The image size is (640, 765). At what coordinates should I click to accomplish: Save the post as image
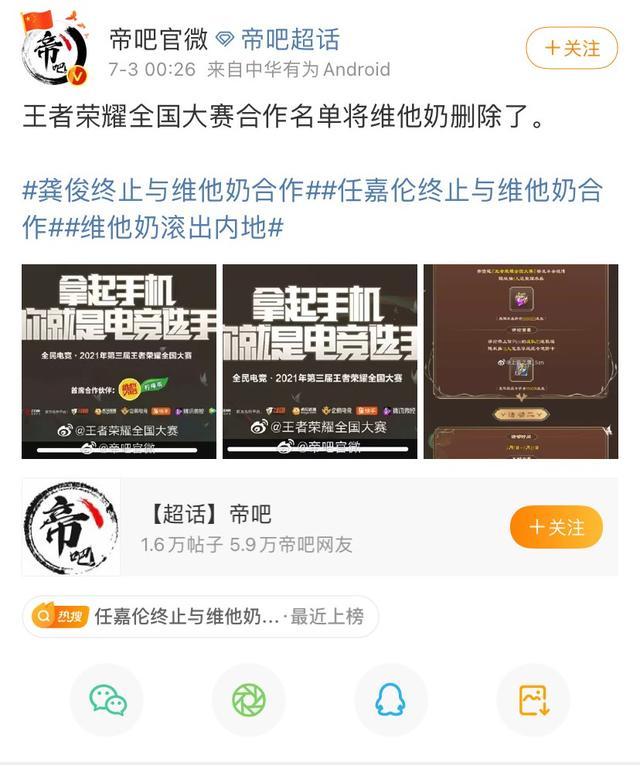coord(533,700)
